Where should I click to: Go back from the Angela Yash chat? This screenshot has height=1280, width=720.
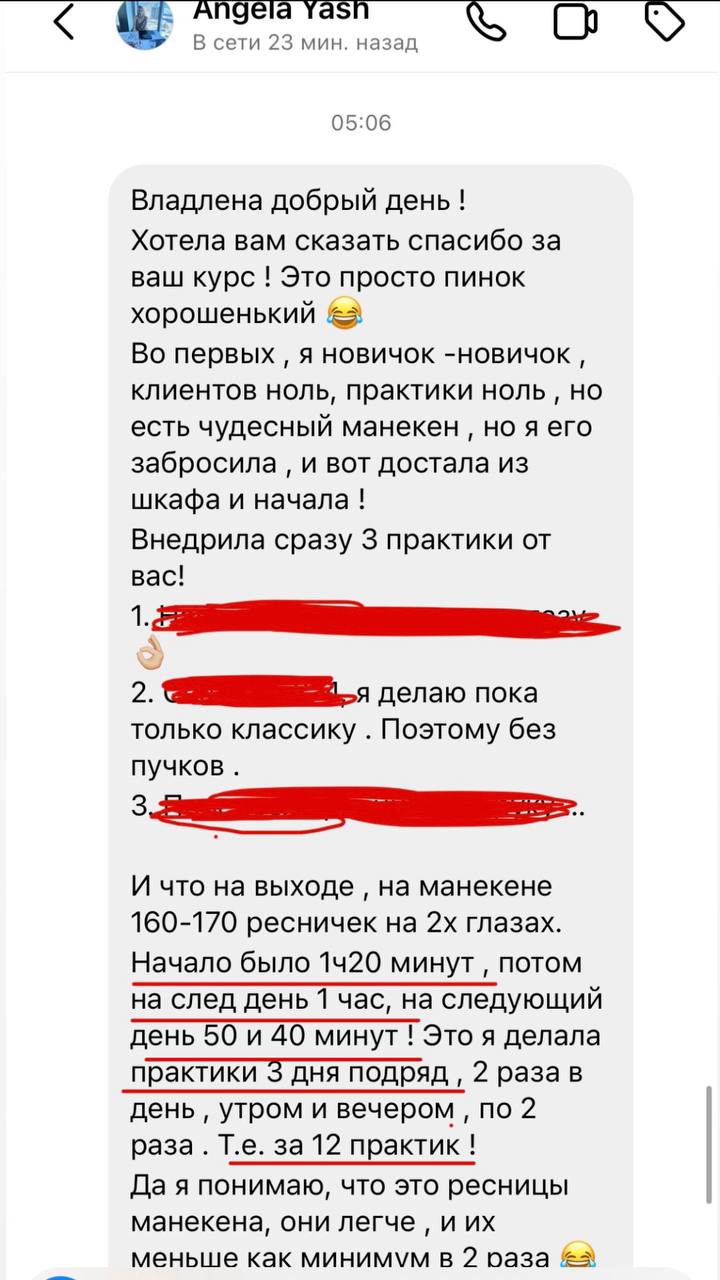click(x=64, y=21)
